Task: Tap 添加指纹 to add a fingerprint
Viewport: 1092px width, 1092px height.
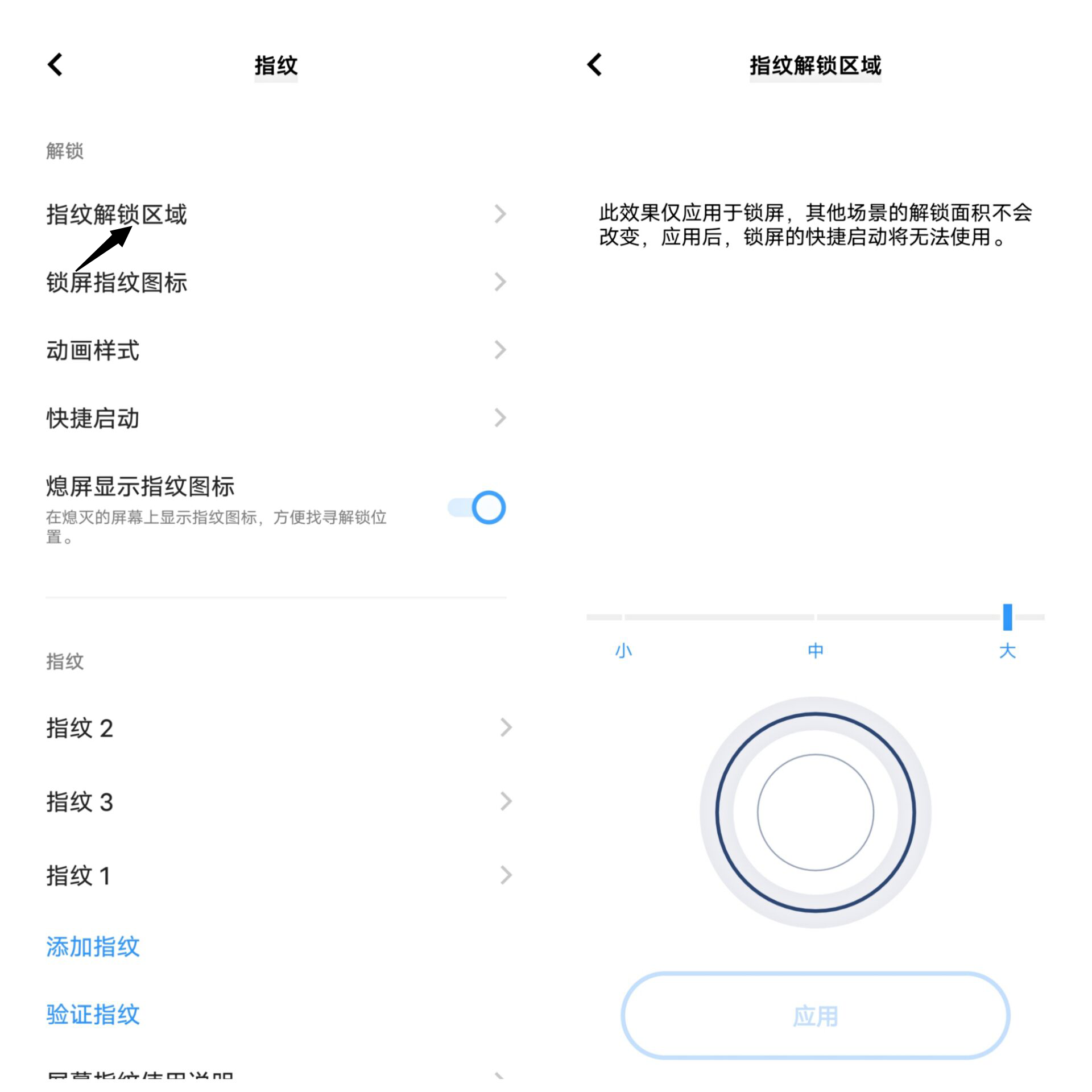Action: point(93,946)
